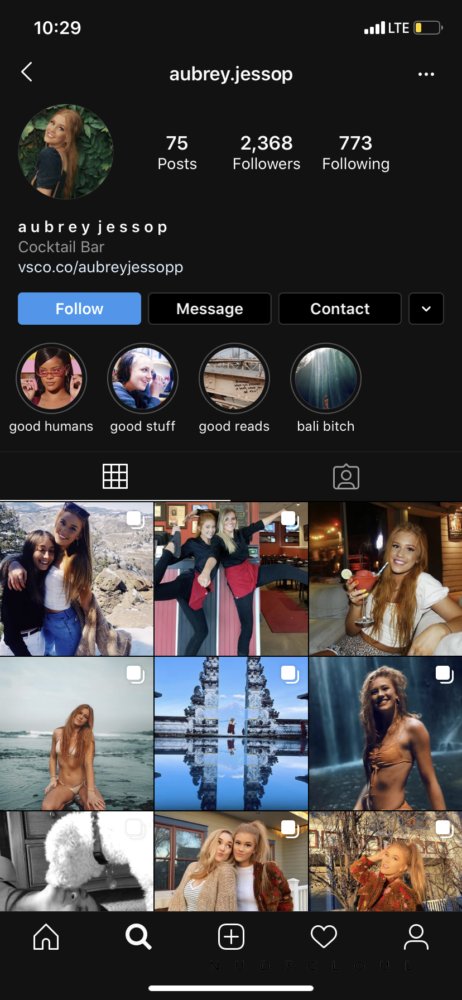
Task: Go back using the top-left arrow
Action: click(26, 72)
